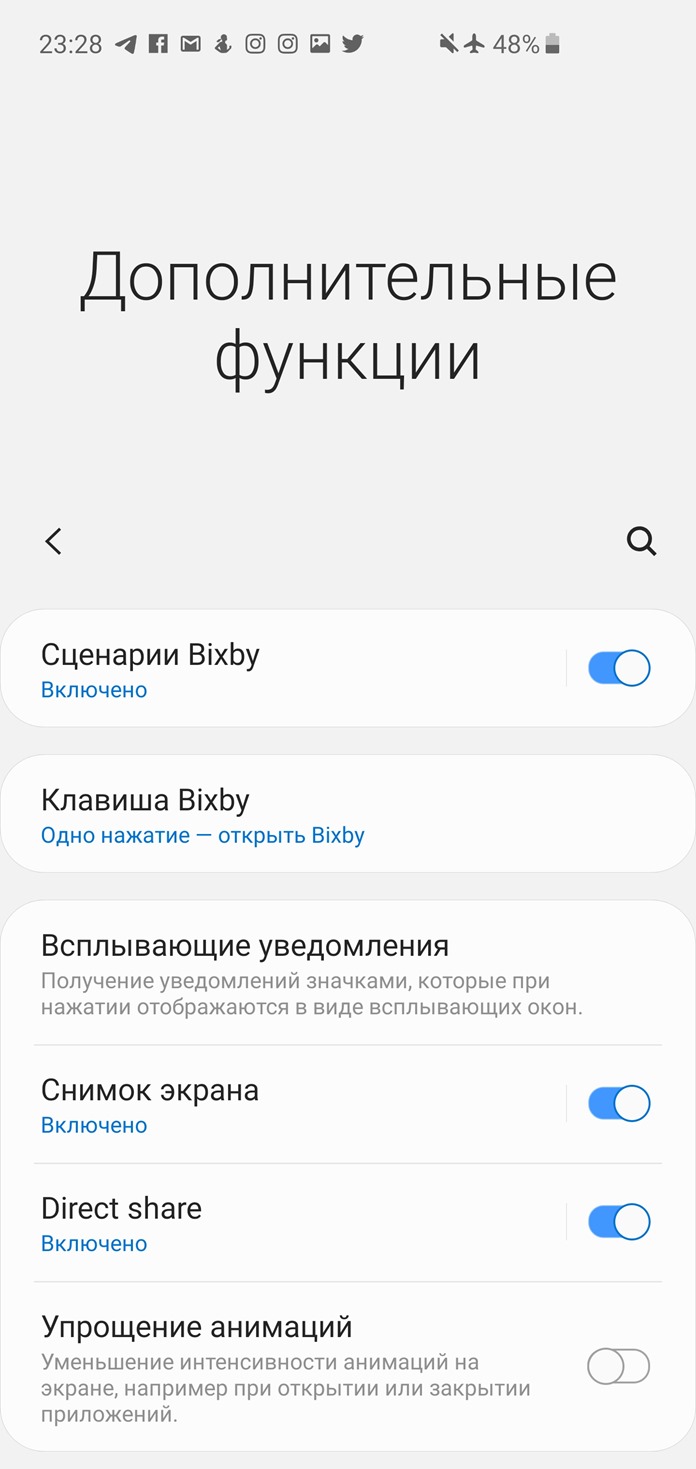Enable Упрощение анимаций switch
Screen dimensions: 696x1469
pyautogui.click(x=619, y=1366)
